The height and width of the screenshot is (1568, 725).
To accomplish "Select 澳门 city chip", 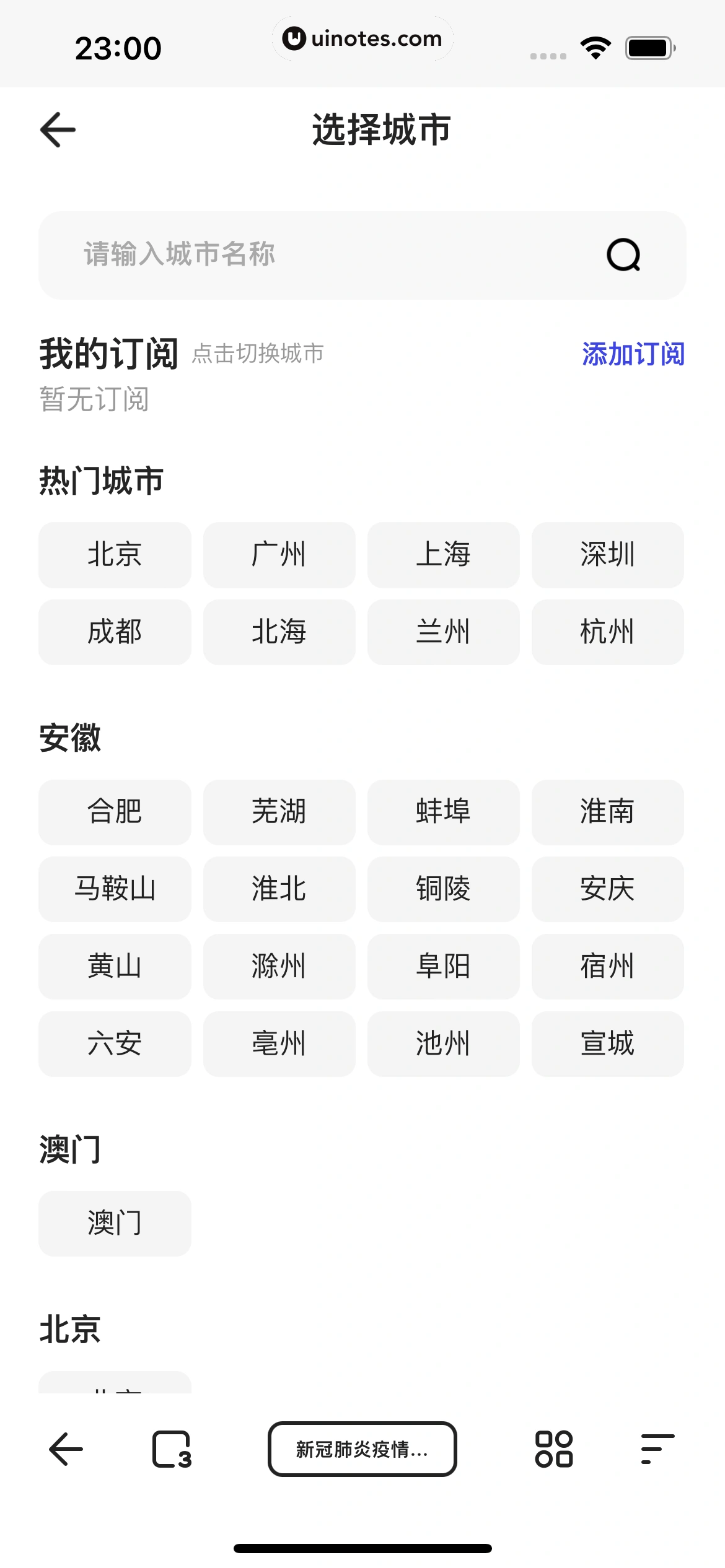I will [115, 1223].
